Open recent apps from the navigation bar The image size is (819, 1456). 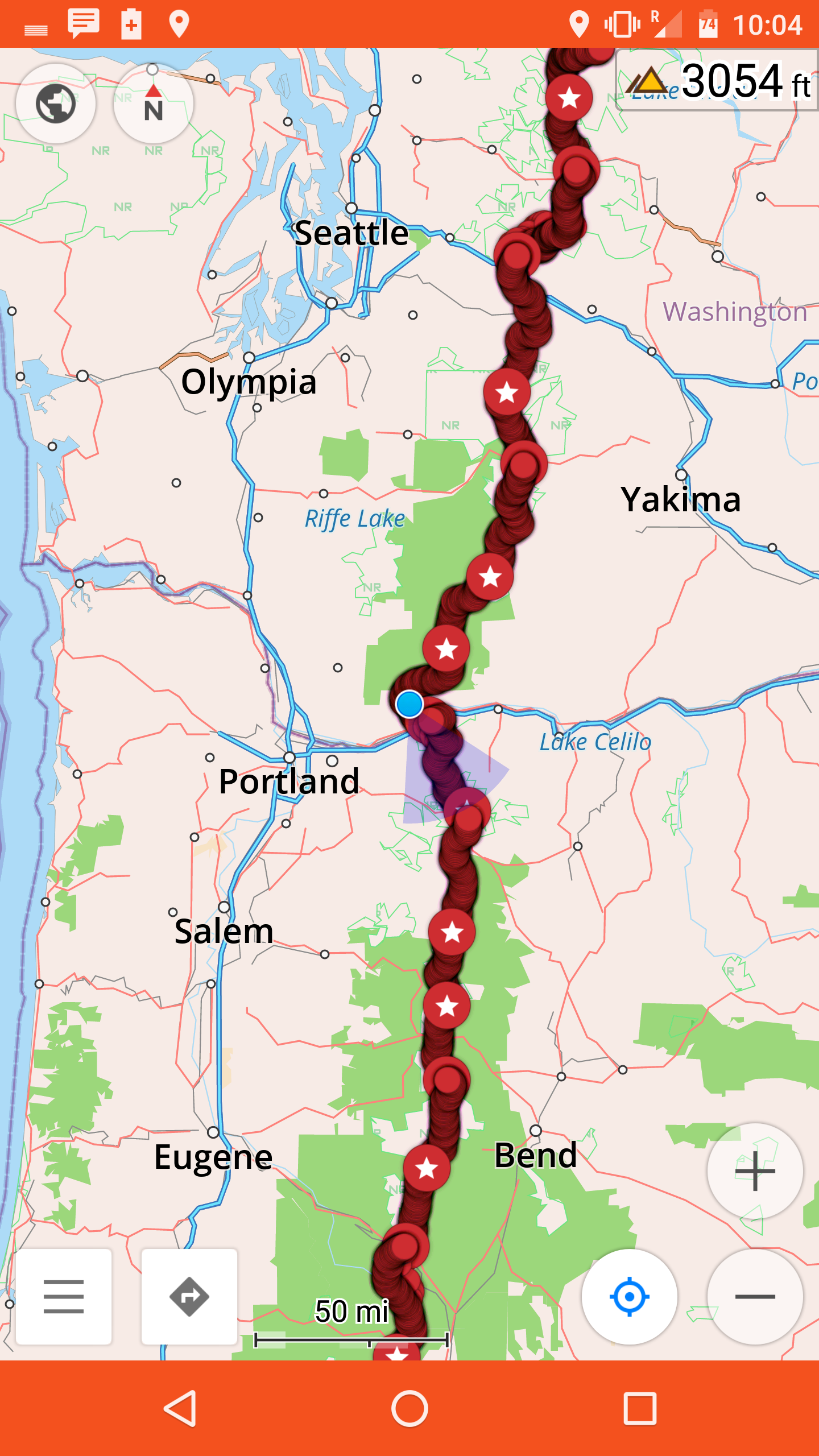pyautogui.click(x=640, y=1409)
